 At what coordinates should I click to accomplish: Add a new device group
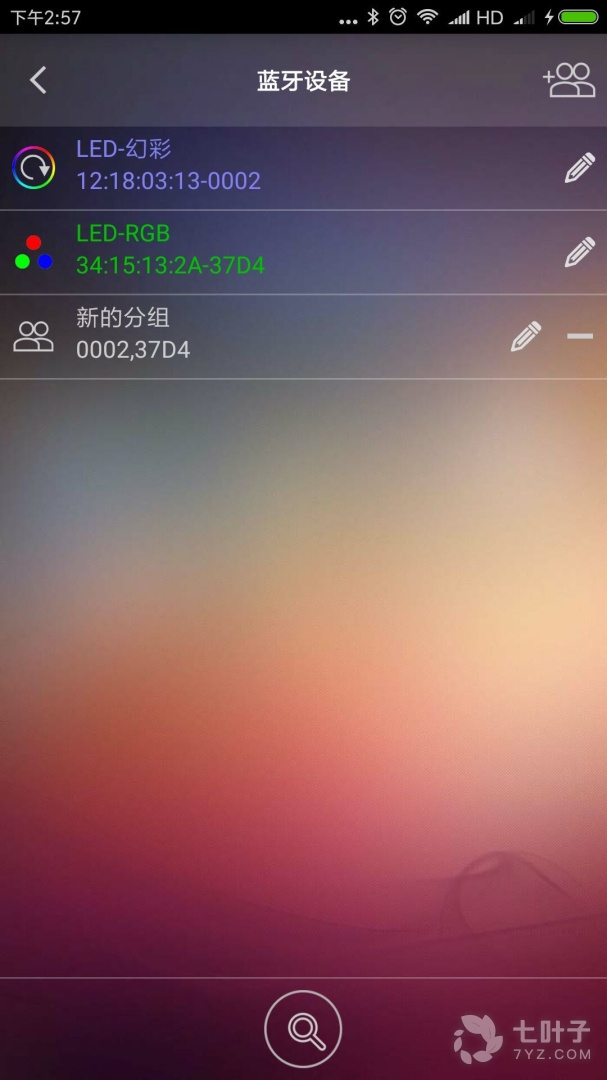pos(568,80)
